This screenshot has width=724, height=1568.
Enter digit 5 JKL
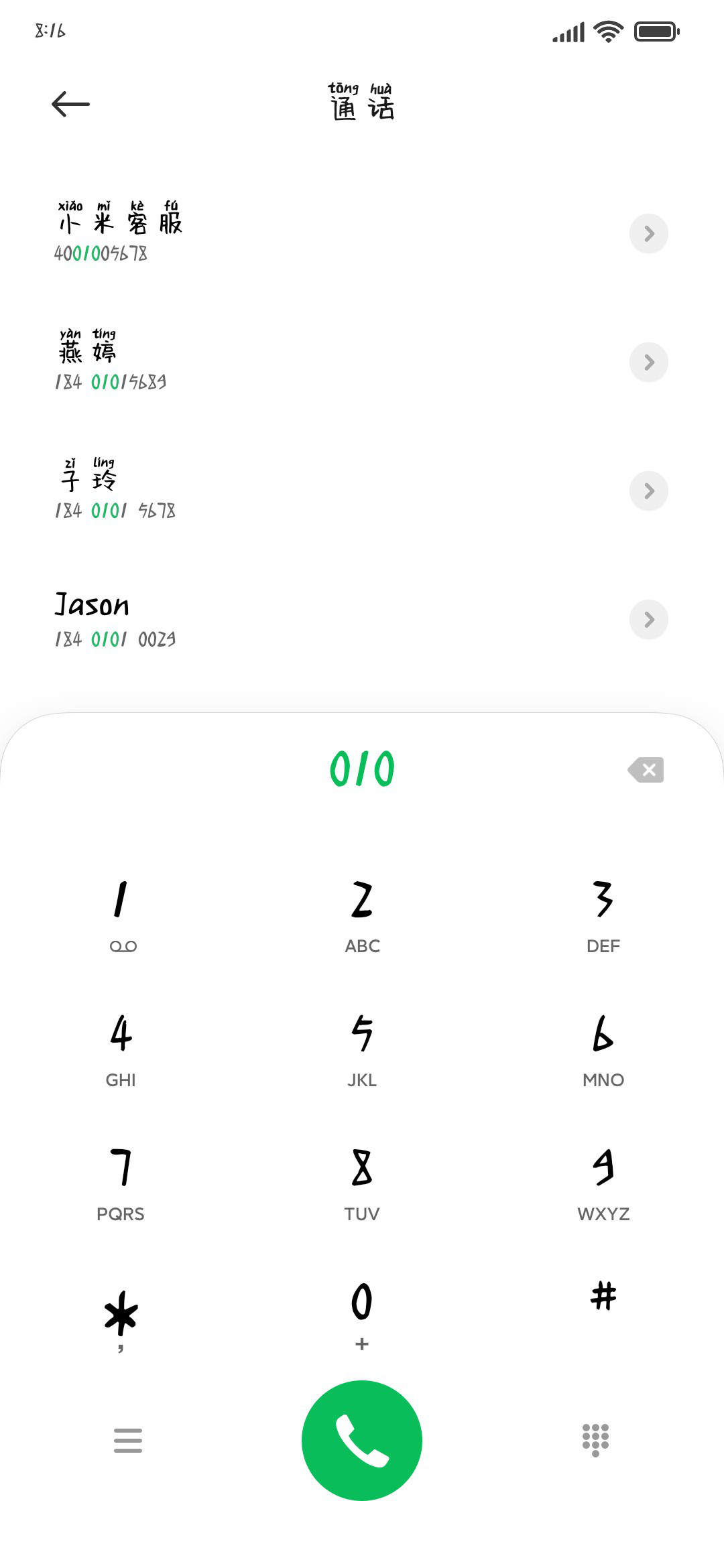[362, 1050]
